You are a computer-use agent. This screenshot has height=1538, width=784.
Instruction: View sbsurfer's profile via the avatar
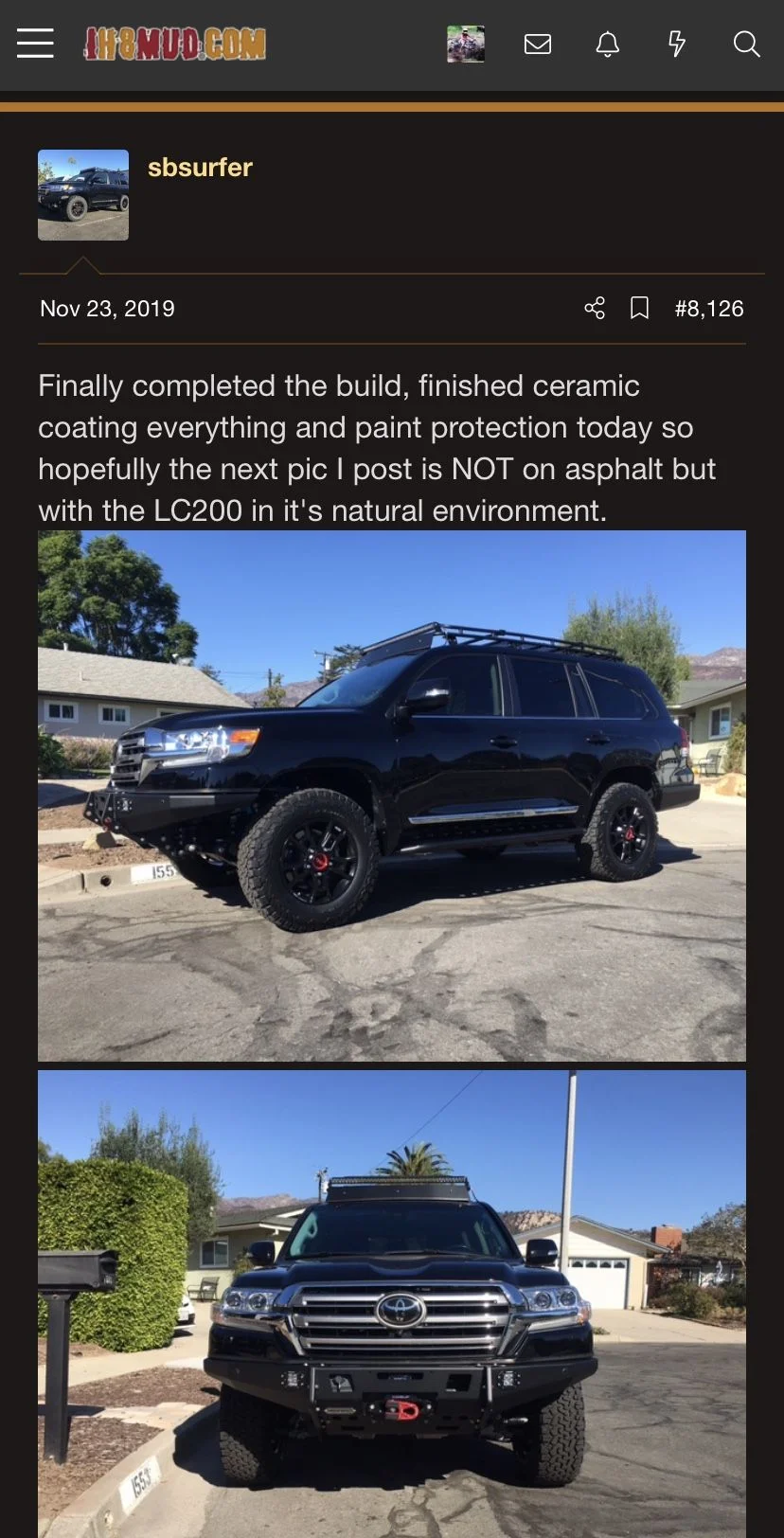83,194
